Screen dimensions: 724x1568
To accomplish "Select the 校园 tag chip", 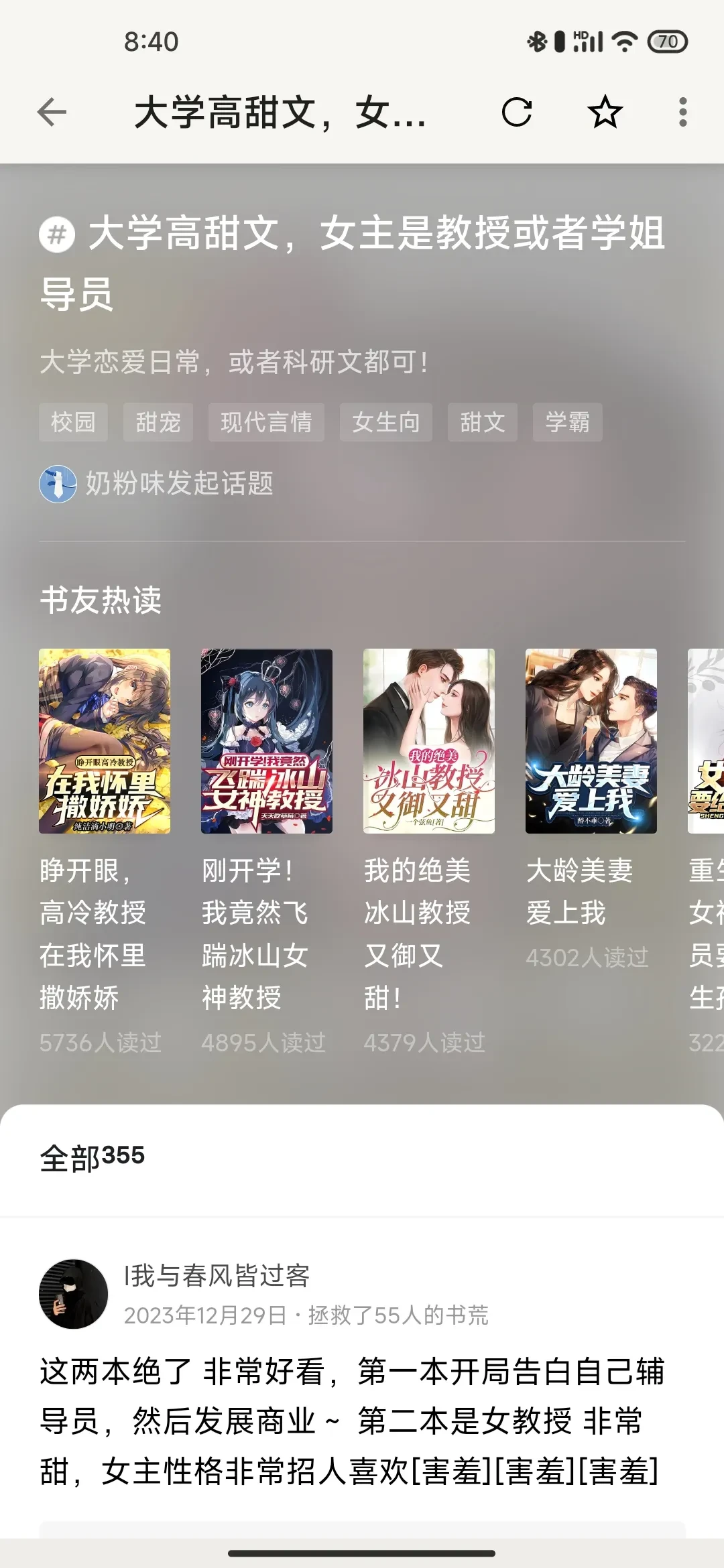I will click(73, 422).
